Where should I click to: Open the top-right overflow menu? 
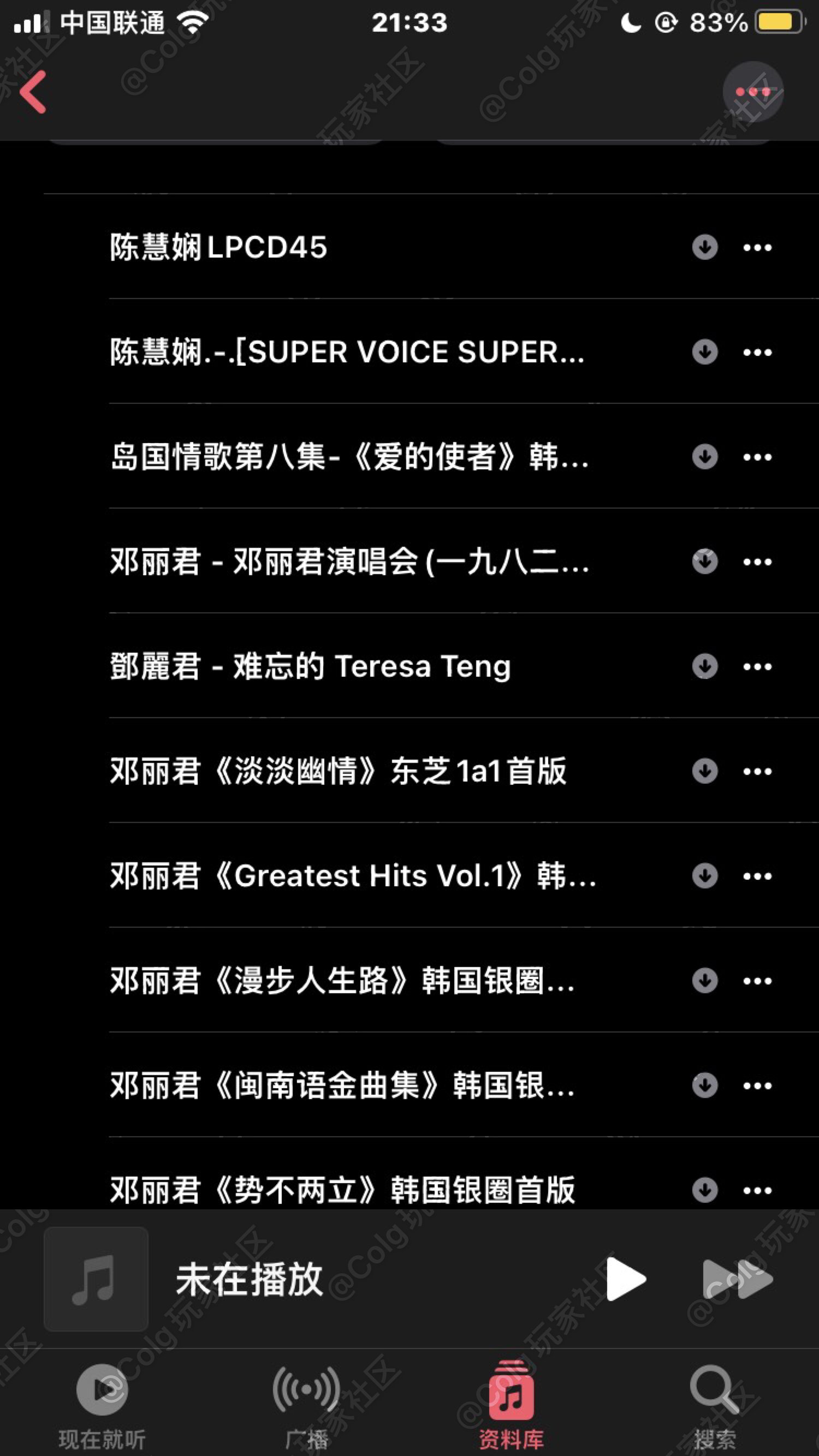(x=753, y=92)
